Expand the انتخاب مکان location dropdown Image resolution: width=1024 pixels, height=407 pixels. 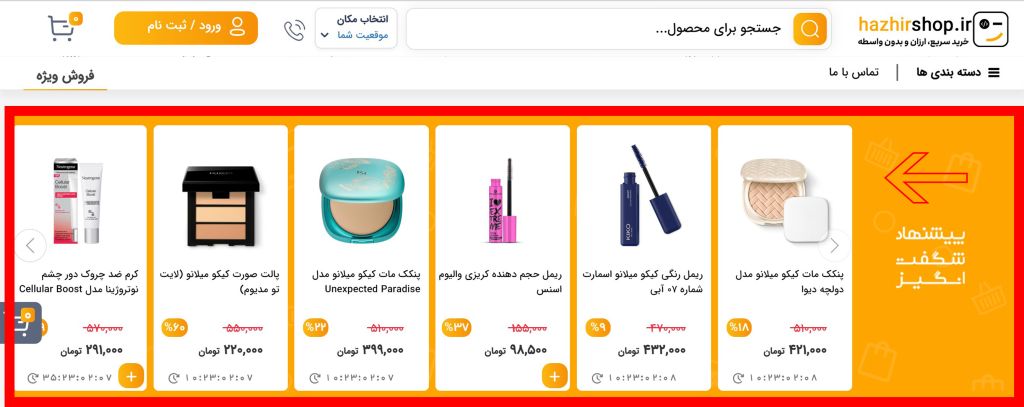click(x=356, y=28)
